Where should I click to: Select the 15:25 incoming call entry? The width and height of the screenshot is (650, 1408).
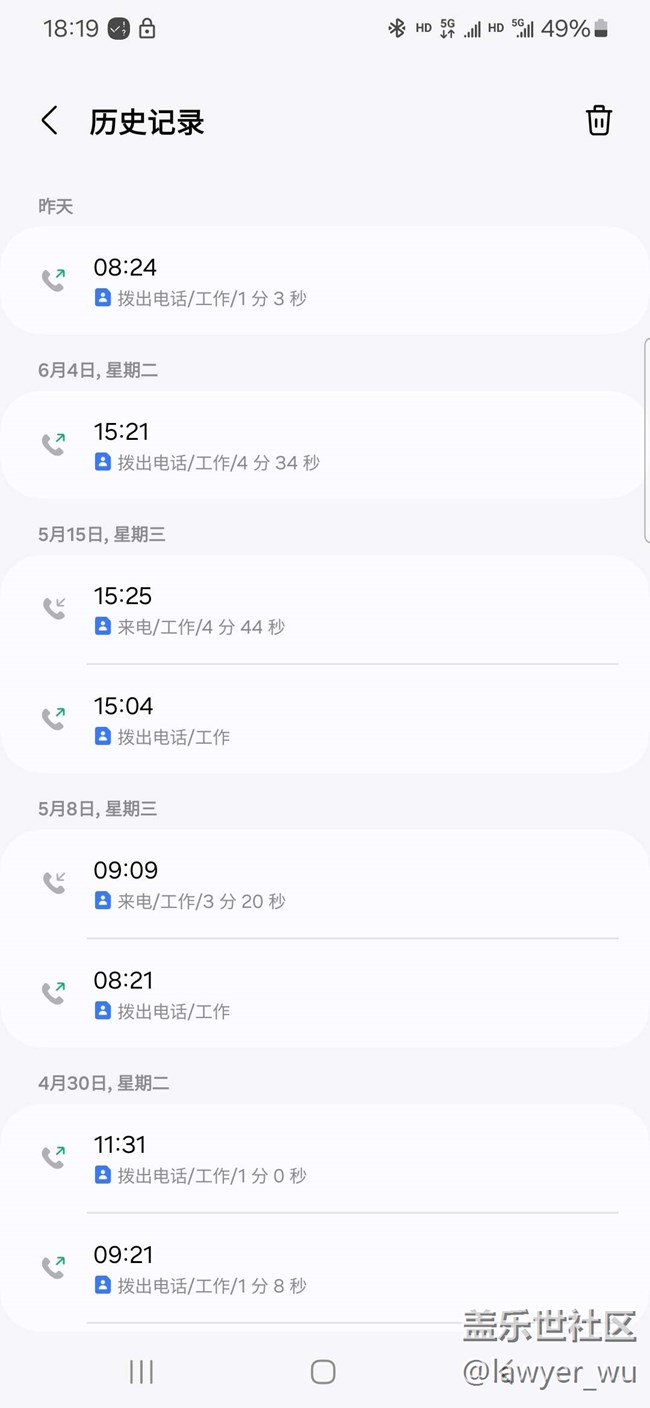[324, 609]
